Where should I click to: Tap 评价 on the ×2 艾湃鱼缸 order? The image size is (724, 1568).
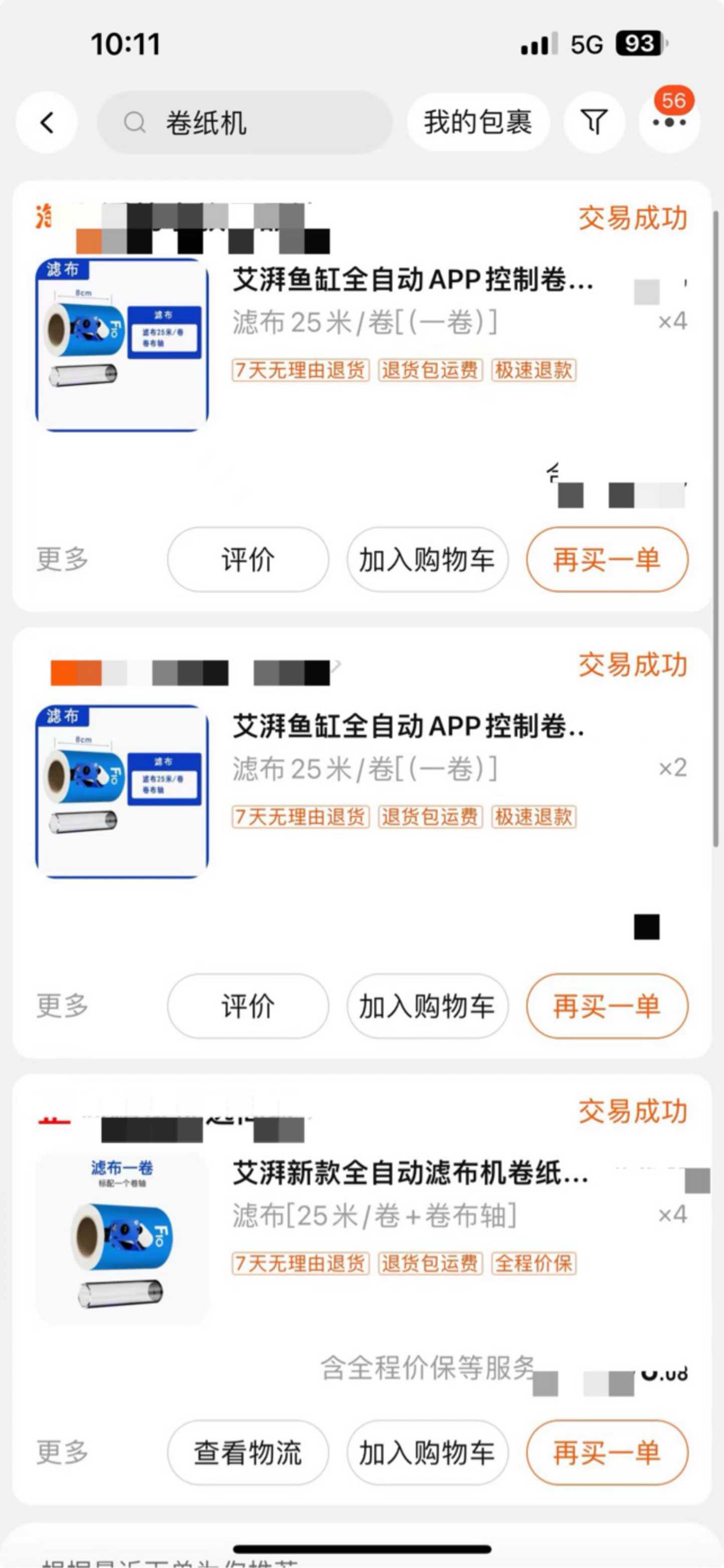[x=248, y=1006]
